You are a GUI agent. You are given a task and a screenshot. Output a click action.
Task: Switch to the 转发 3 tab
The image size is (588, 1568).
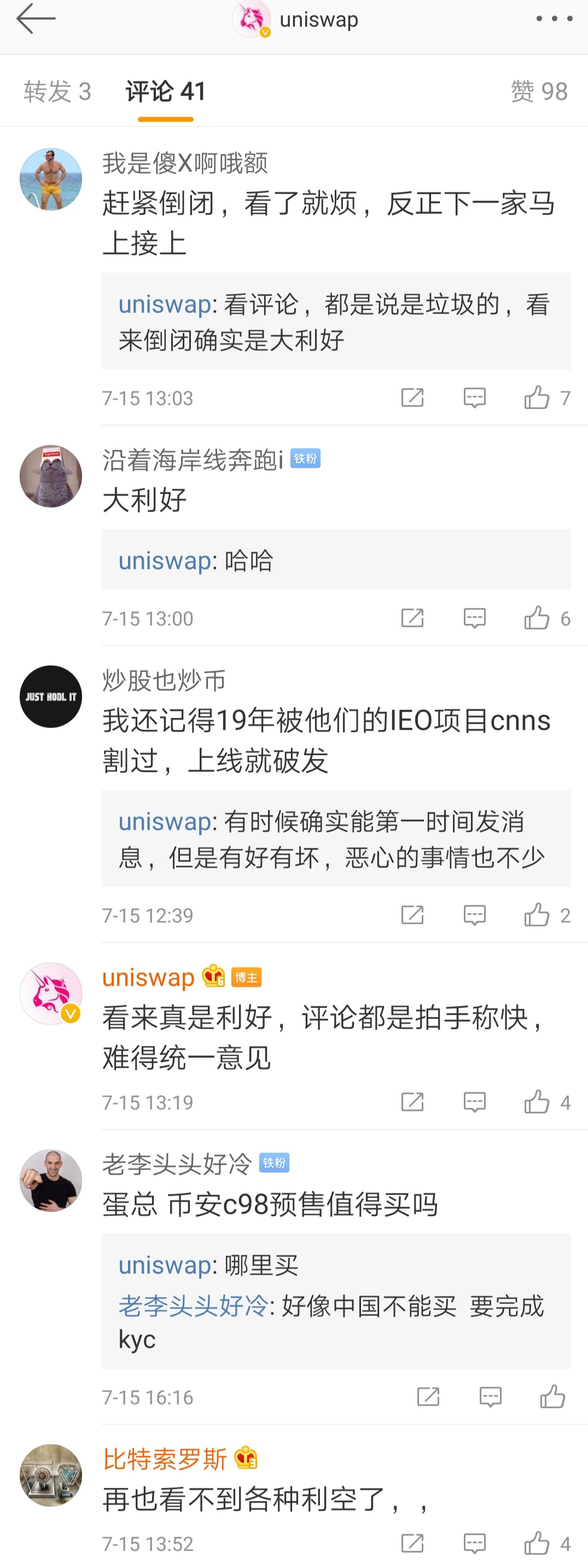coord(57,91)
